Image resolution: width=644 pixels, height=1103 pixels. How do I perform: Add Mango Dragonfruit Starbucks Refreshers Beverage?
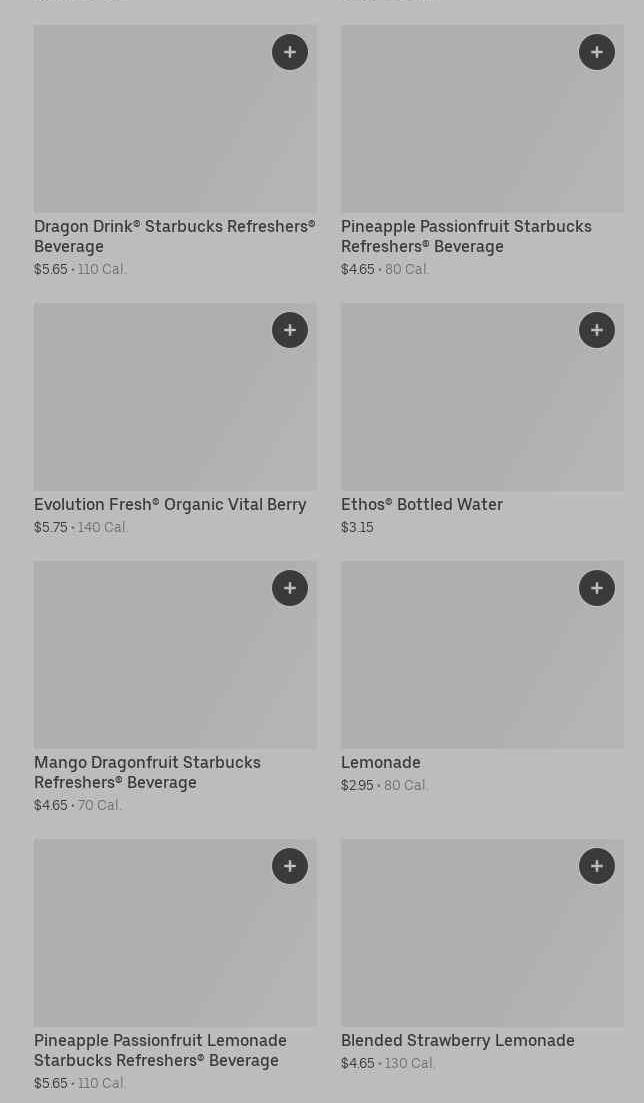tap(290, 588)
